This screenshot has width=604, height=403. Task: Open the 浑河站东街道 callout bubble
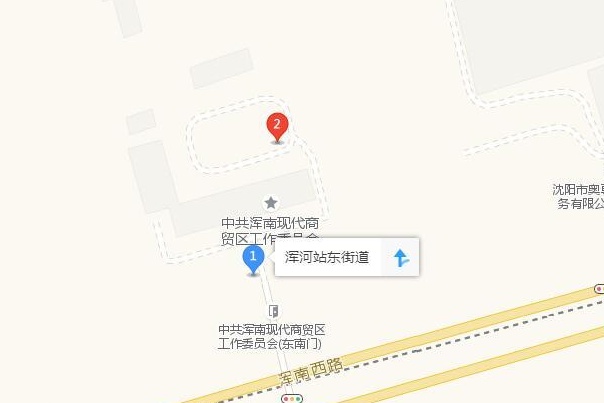coord(328,258)
